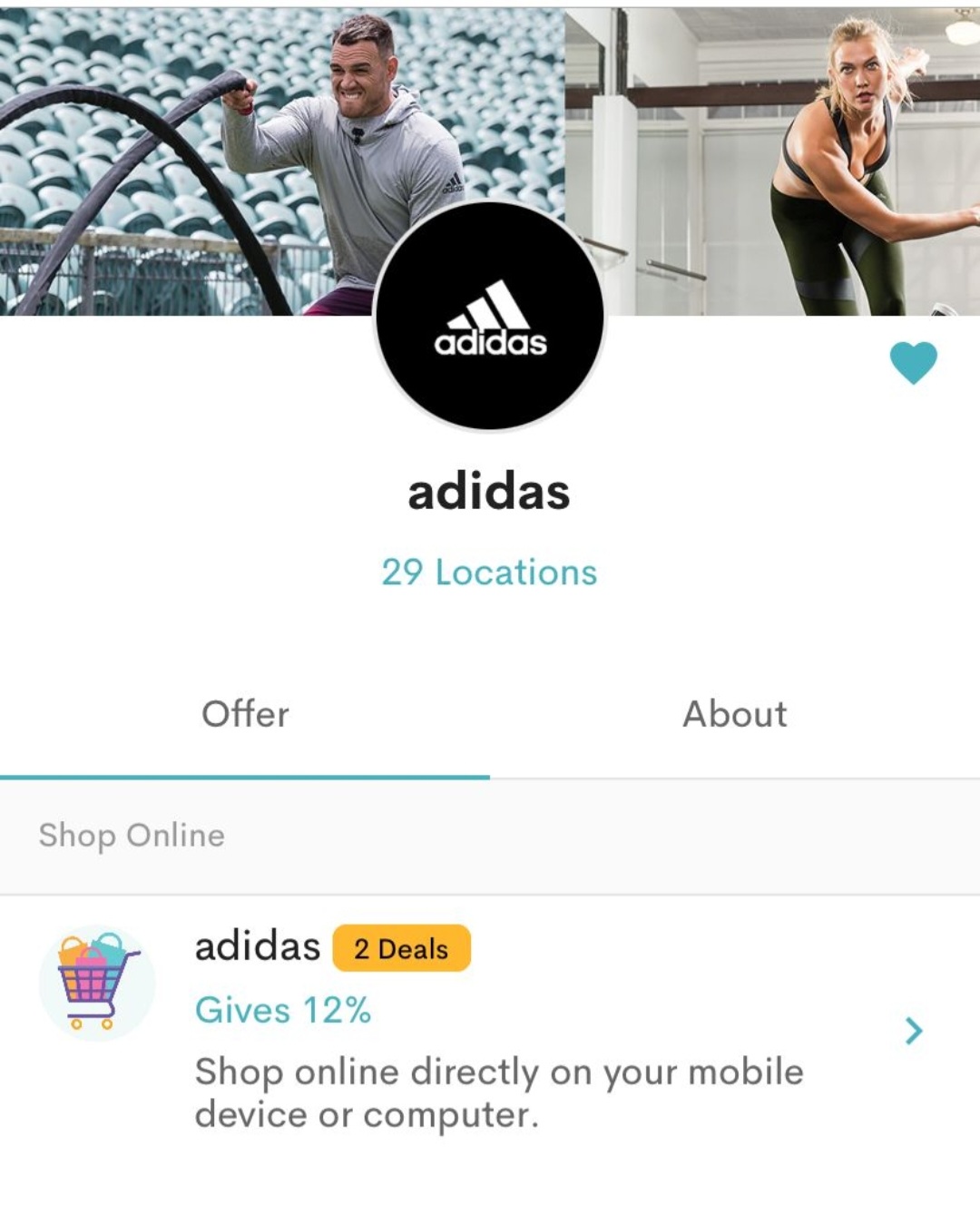
Task: Switch to the About tab
Action: (734, 714)
